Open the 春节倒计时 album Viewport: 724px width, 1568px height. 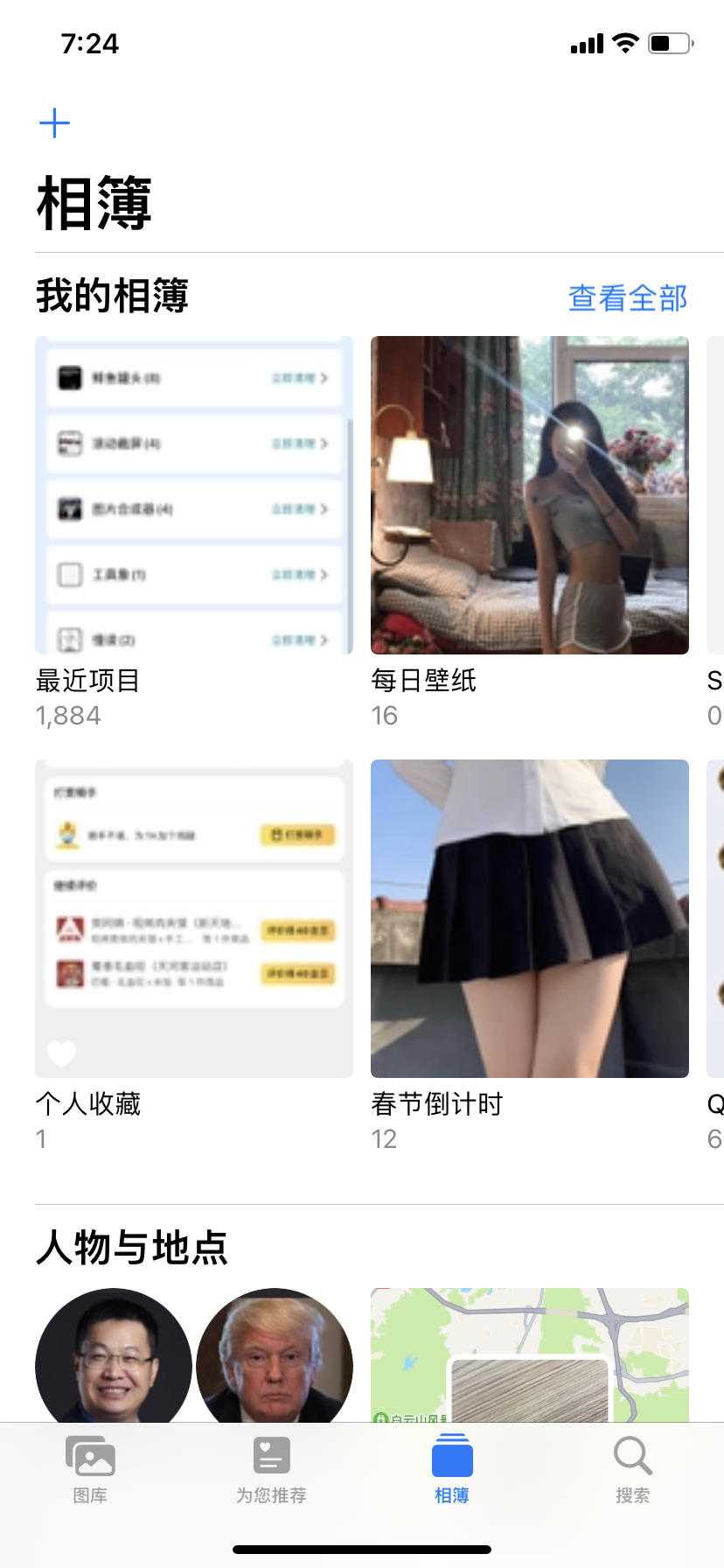pos(529,919)
